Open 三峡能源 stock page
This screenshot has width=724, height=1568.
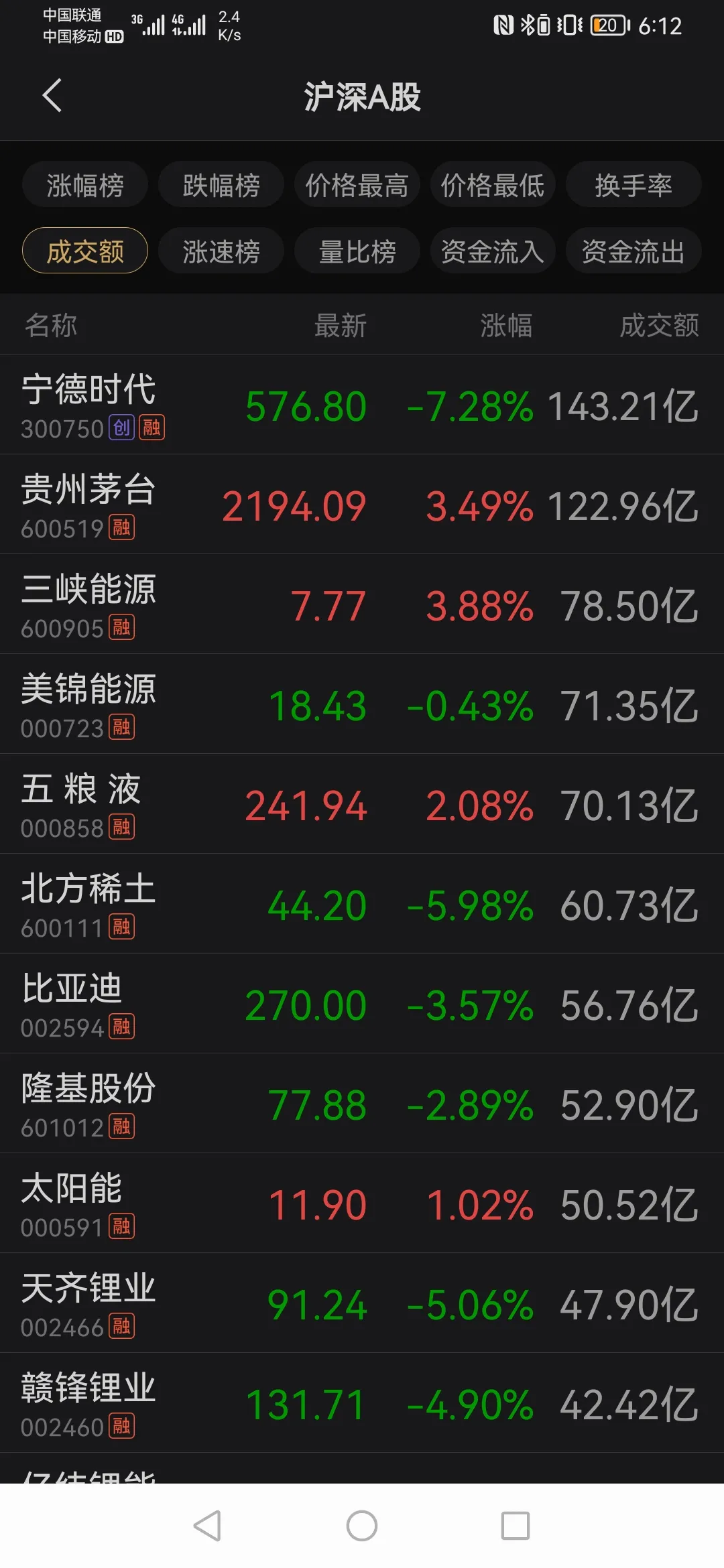tap(362, 604)
